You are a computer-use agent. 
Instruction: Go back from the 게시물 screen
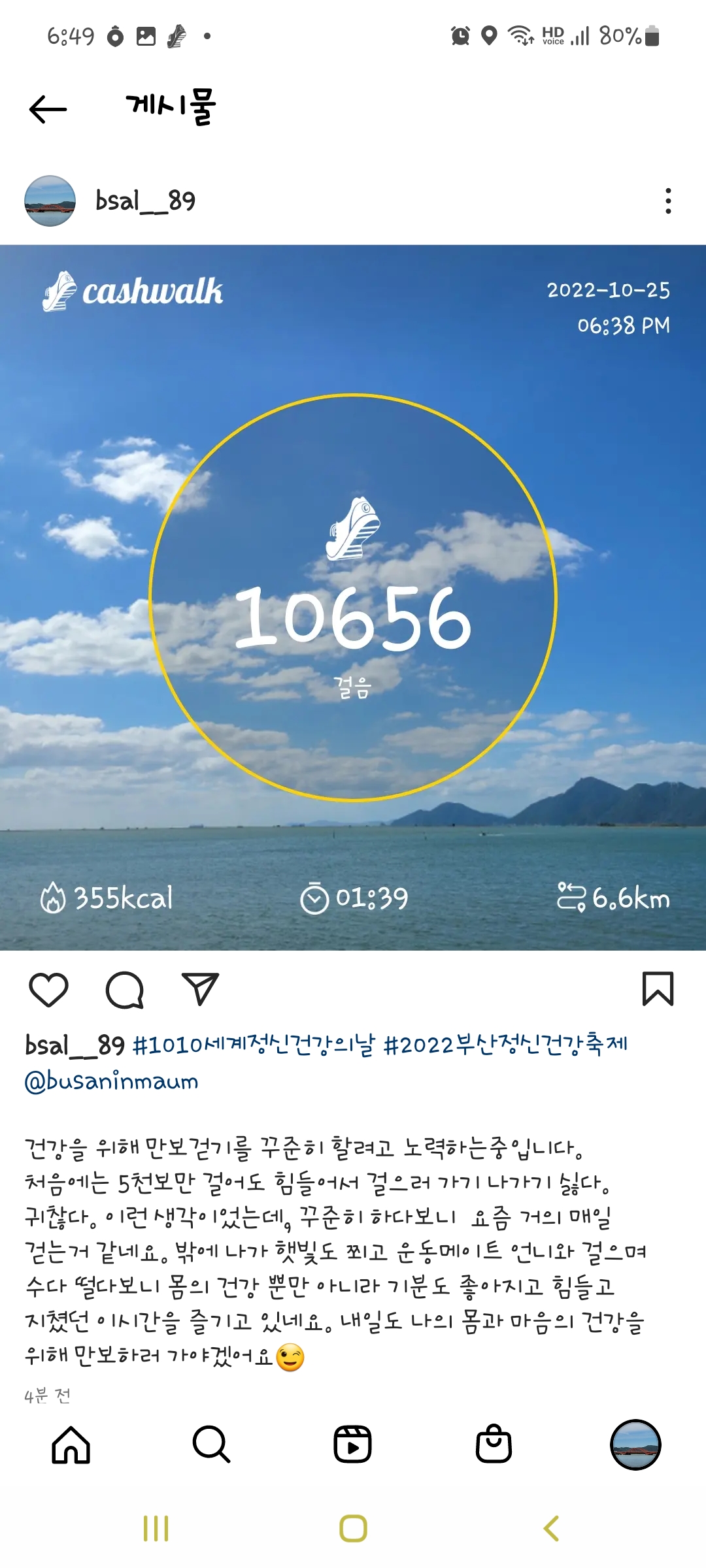coord(48,109)
